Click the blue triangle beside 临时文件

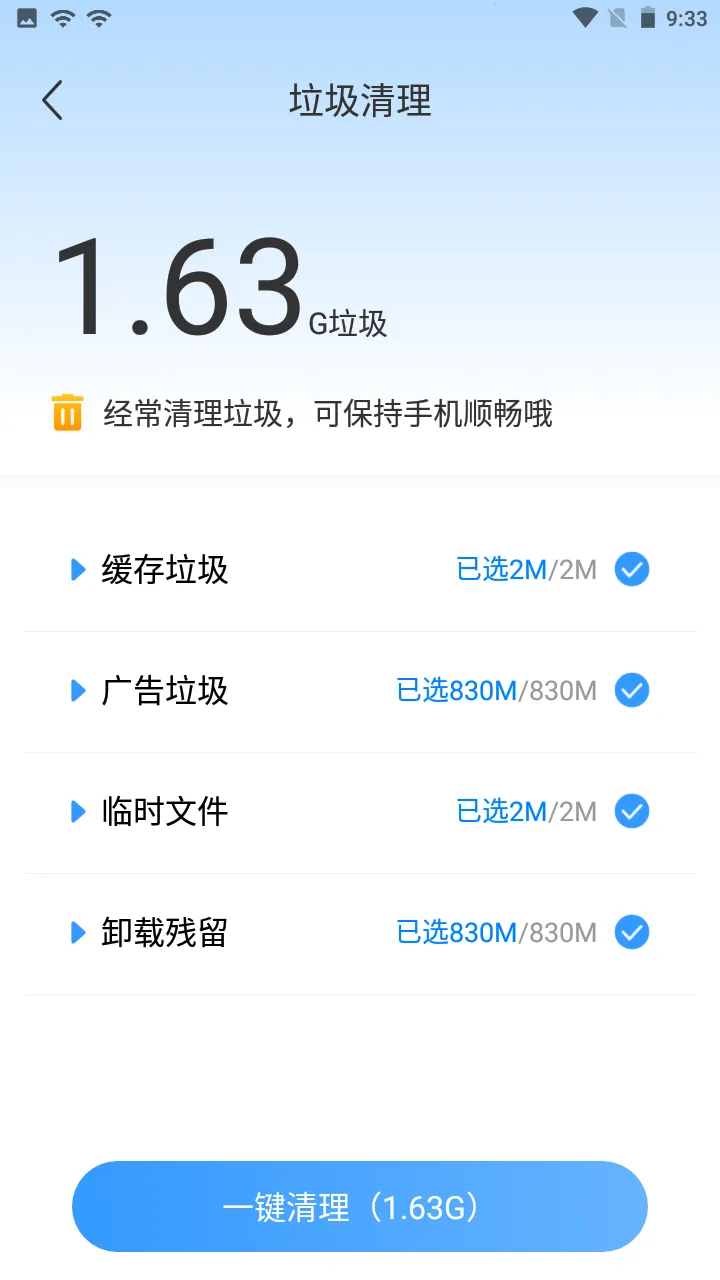(78, 812)
